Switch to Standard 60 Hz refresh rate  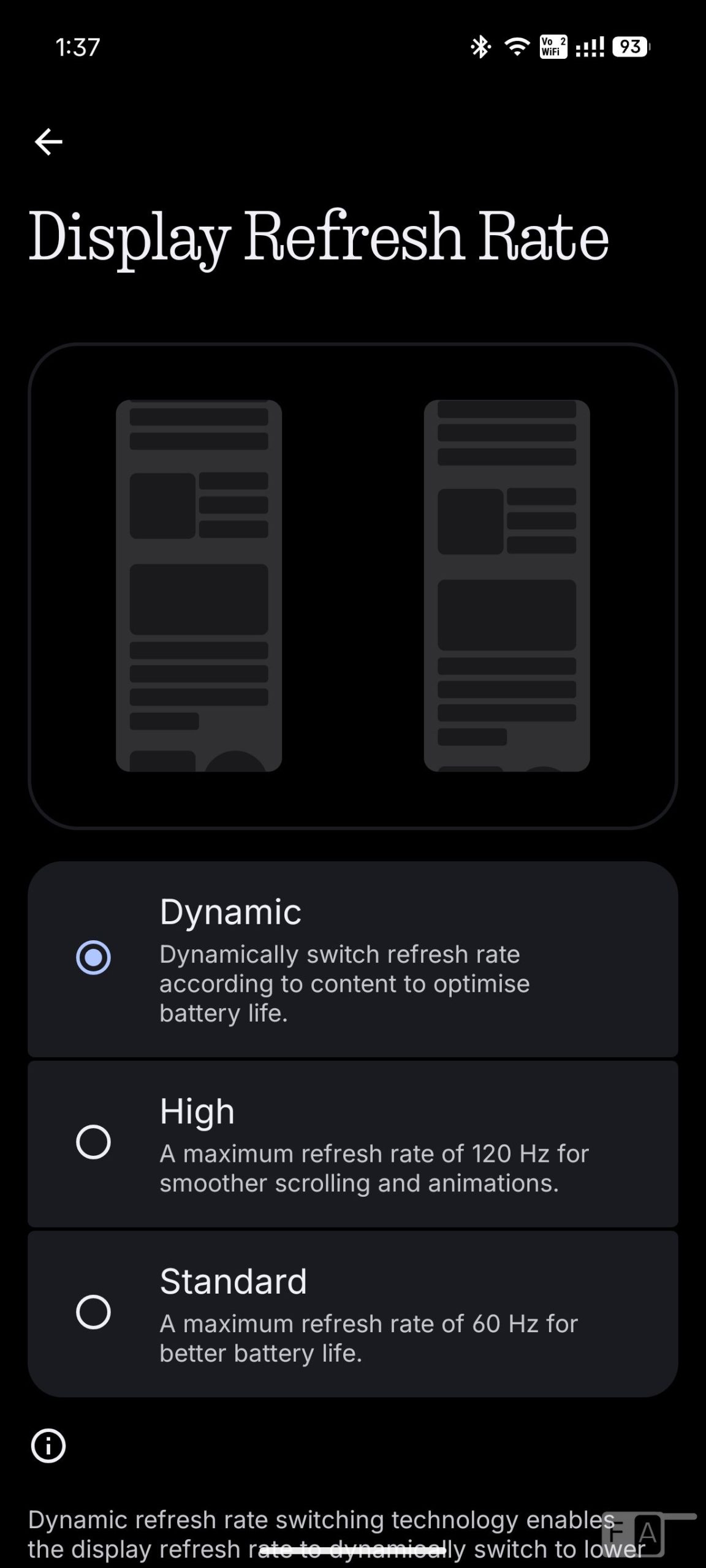point(93,1312)
